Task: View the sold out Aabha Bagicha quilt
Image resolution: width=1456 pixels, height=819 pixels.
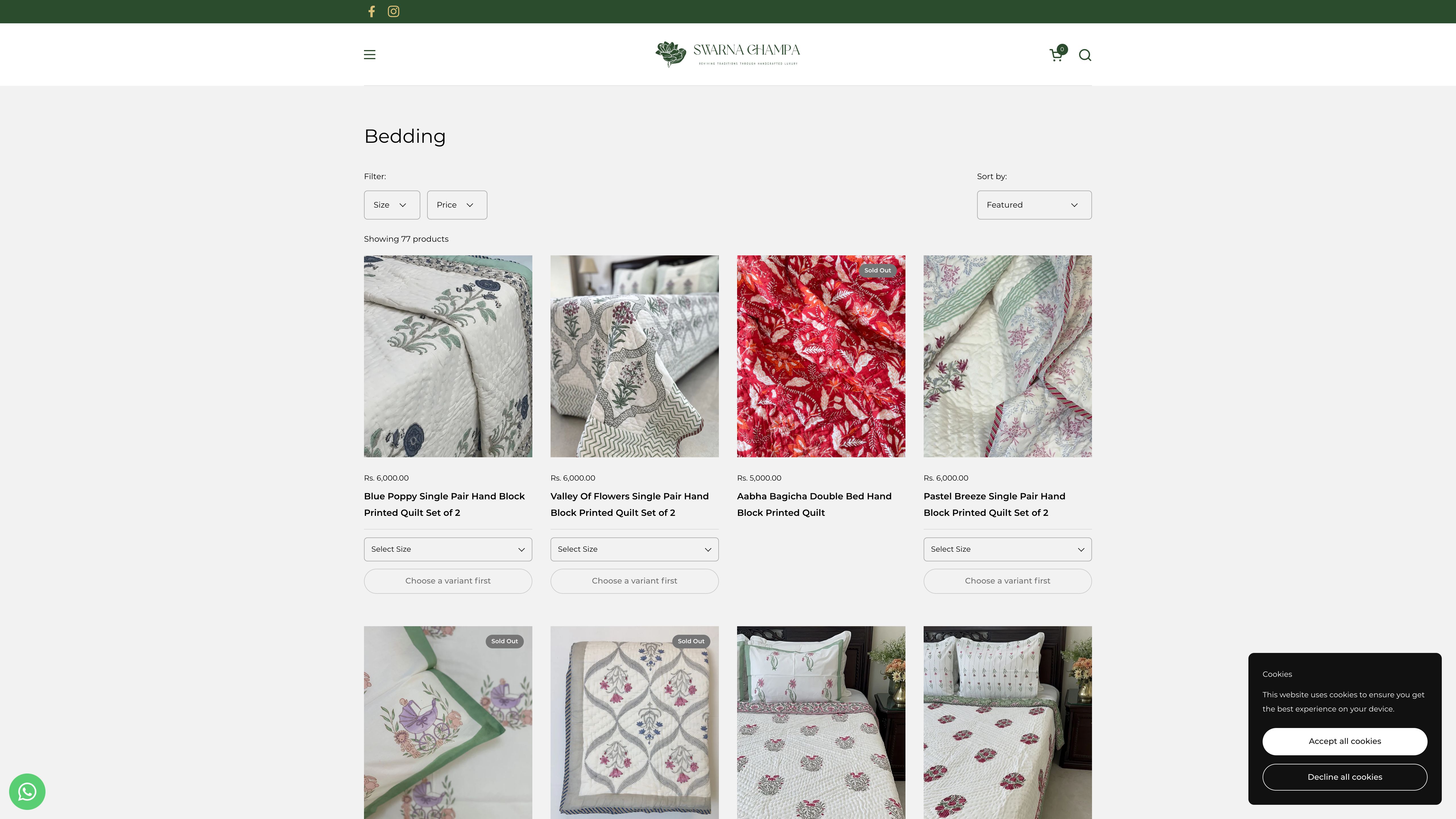Action: 821,356
